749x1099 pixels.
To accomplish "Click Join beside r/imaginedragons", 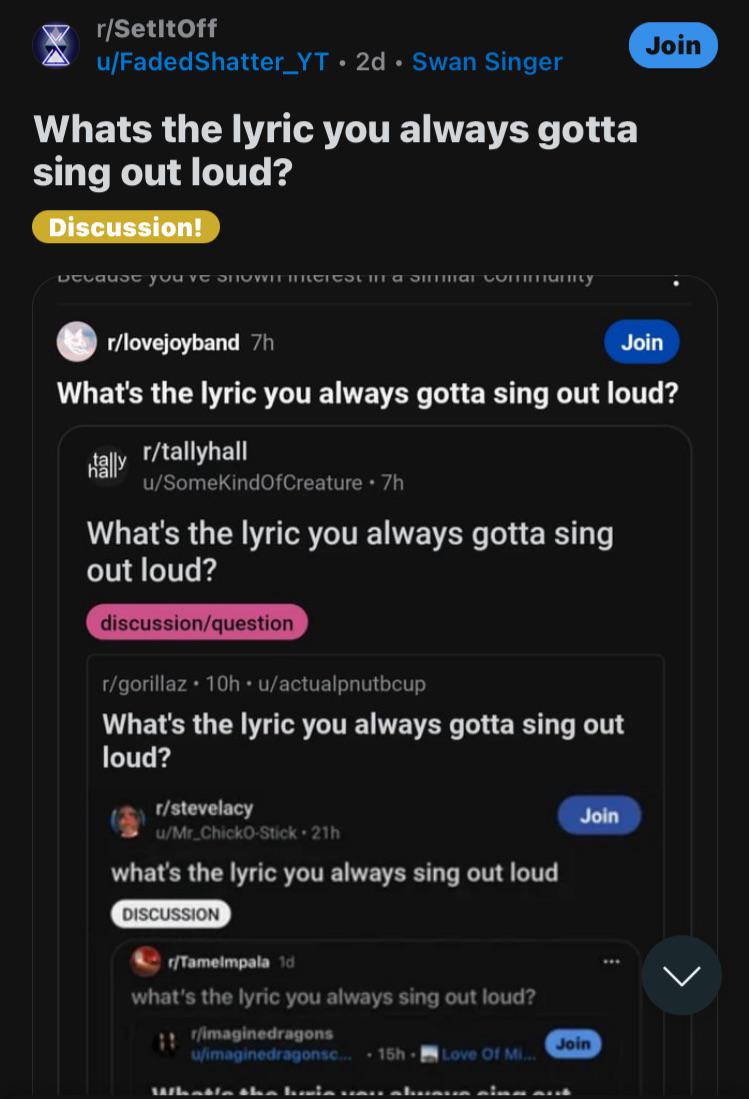I will pyautogui.click(x=574, y=1043).
